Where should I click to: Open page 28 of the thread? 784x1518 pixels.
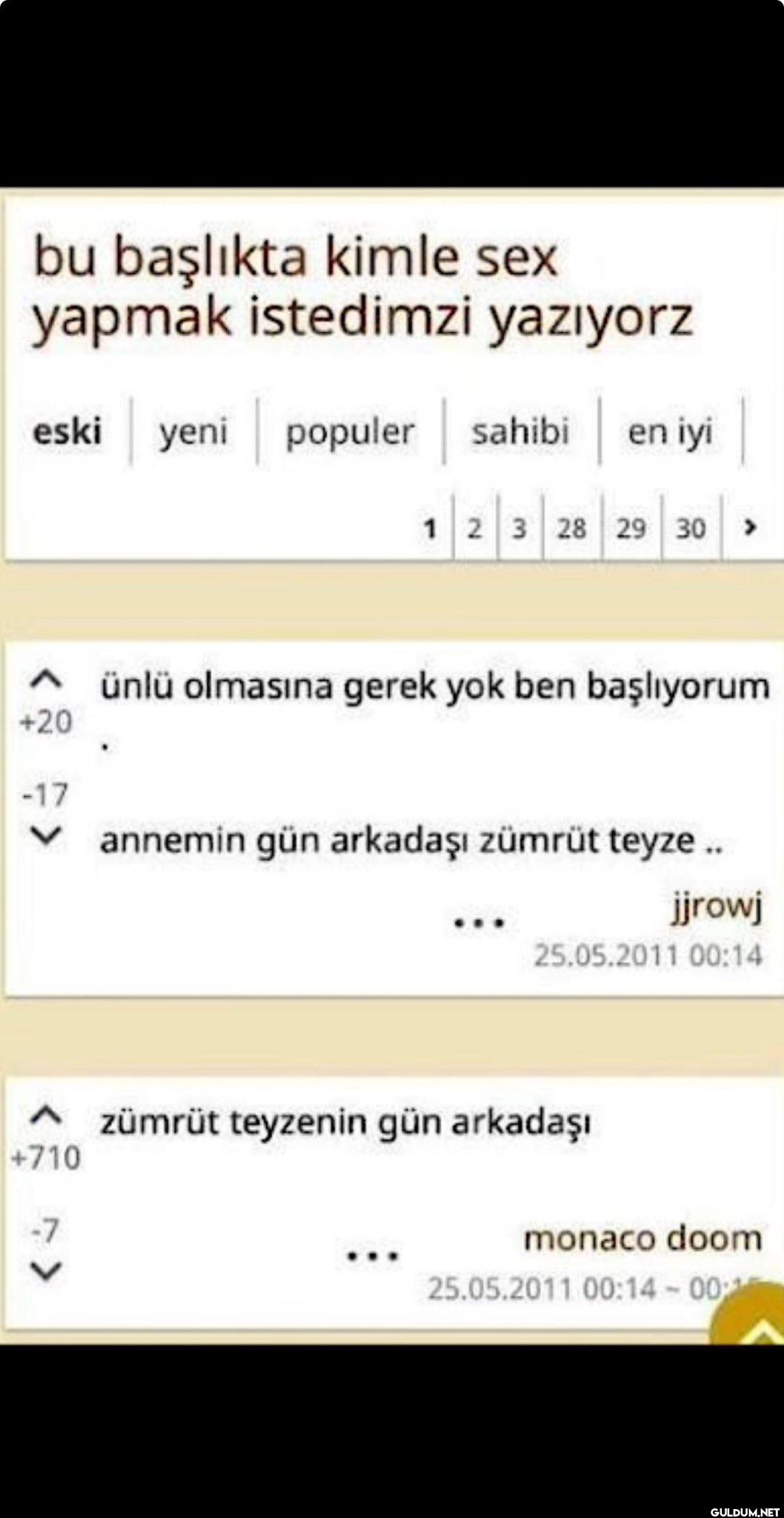(x=572, y=528)
